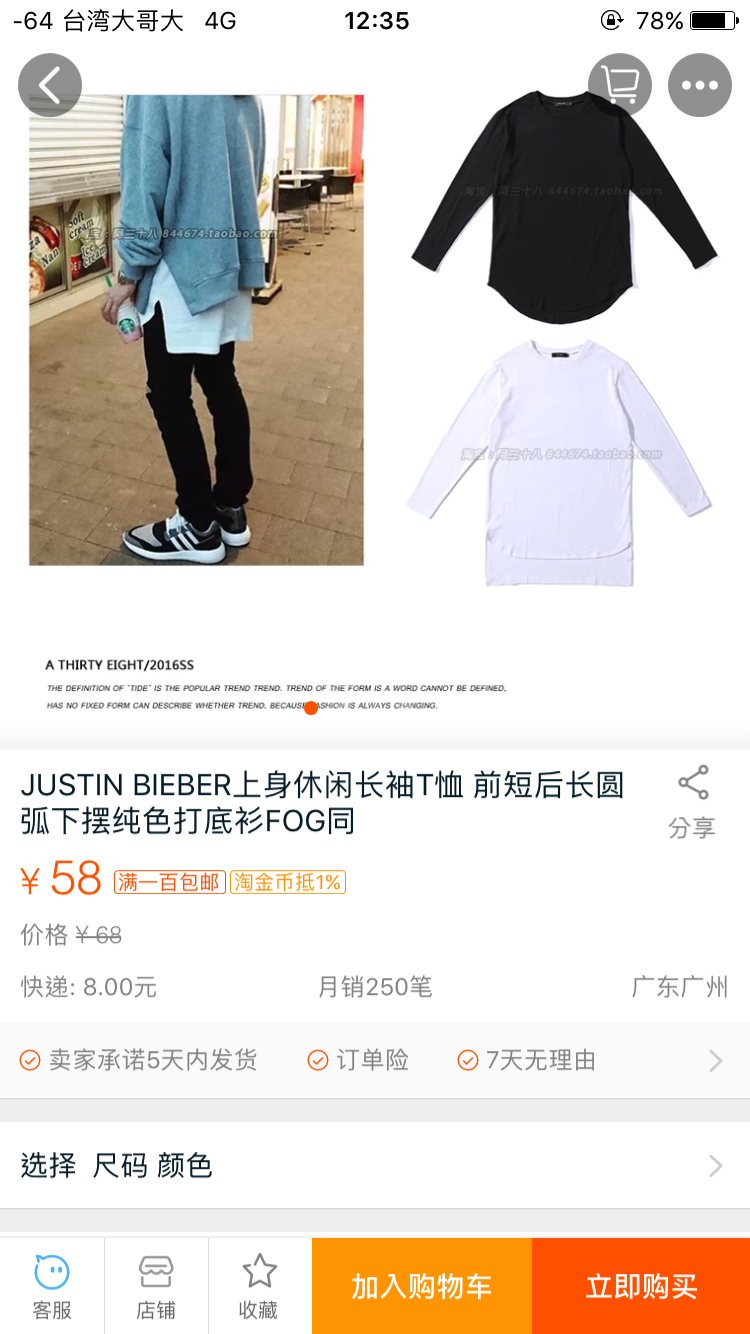Visit the 店铺 shop page
The image size is (750, 1334).
pyautogui.click(x=156, y=1286)
